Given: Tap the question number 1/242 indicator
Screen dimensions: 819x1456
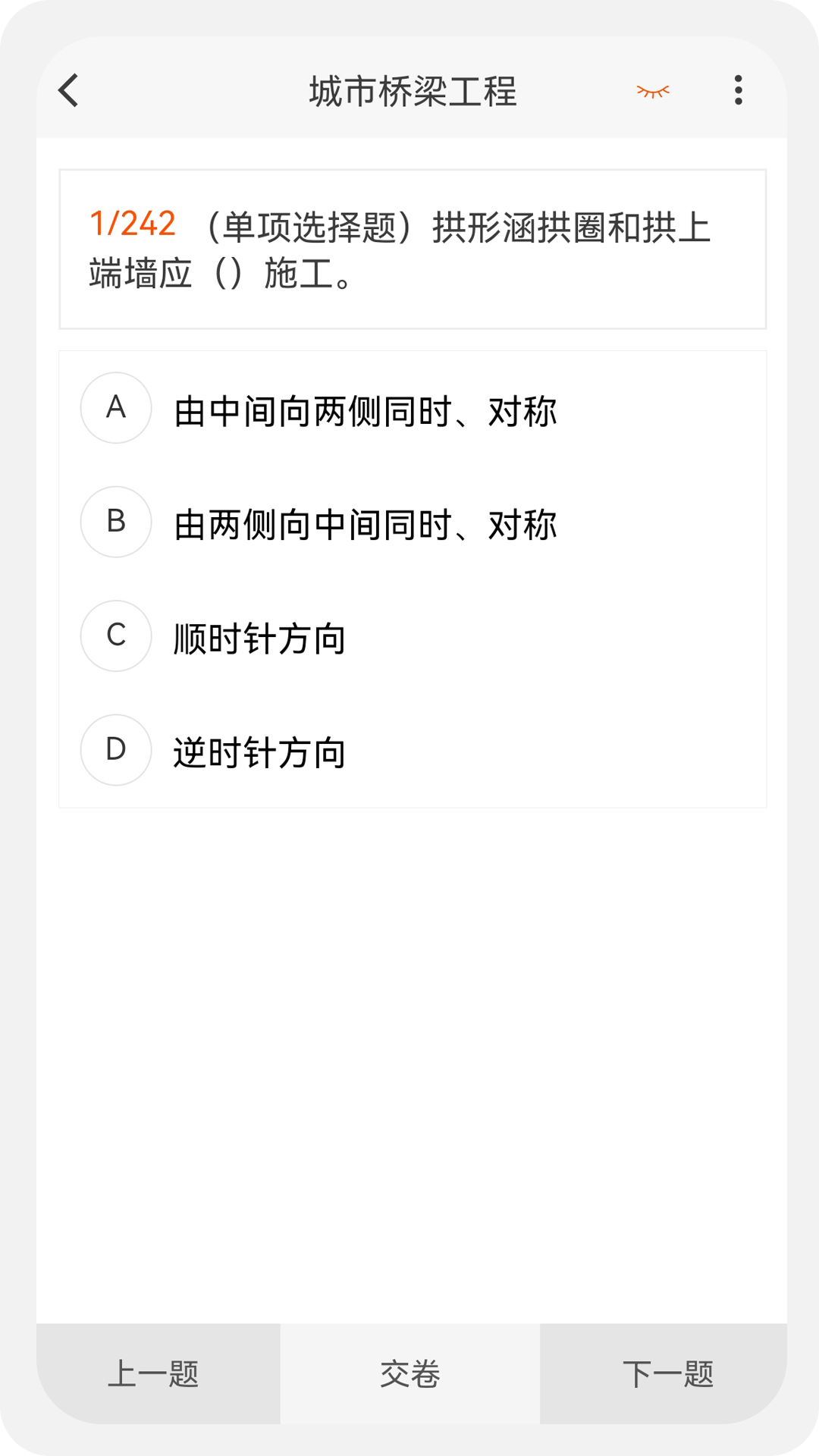Looking at the screenshot, I should pos(132,222).
